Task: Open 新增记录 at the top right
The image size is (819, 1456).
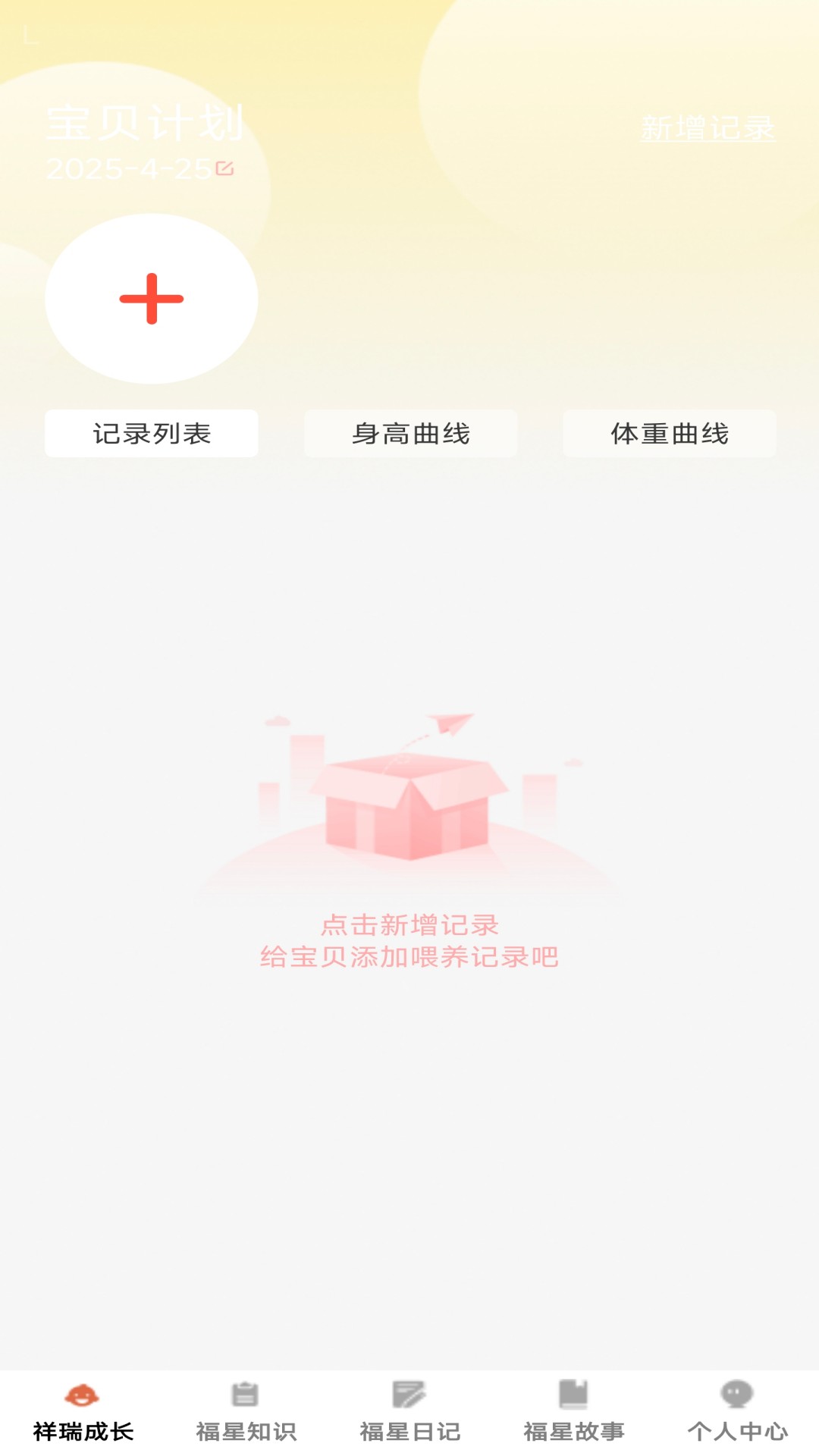Action: [708, 127]
